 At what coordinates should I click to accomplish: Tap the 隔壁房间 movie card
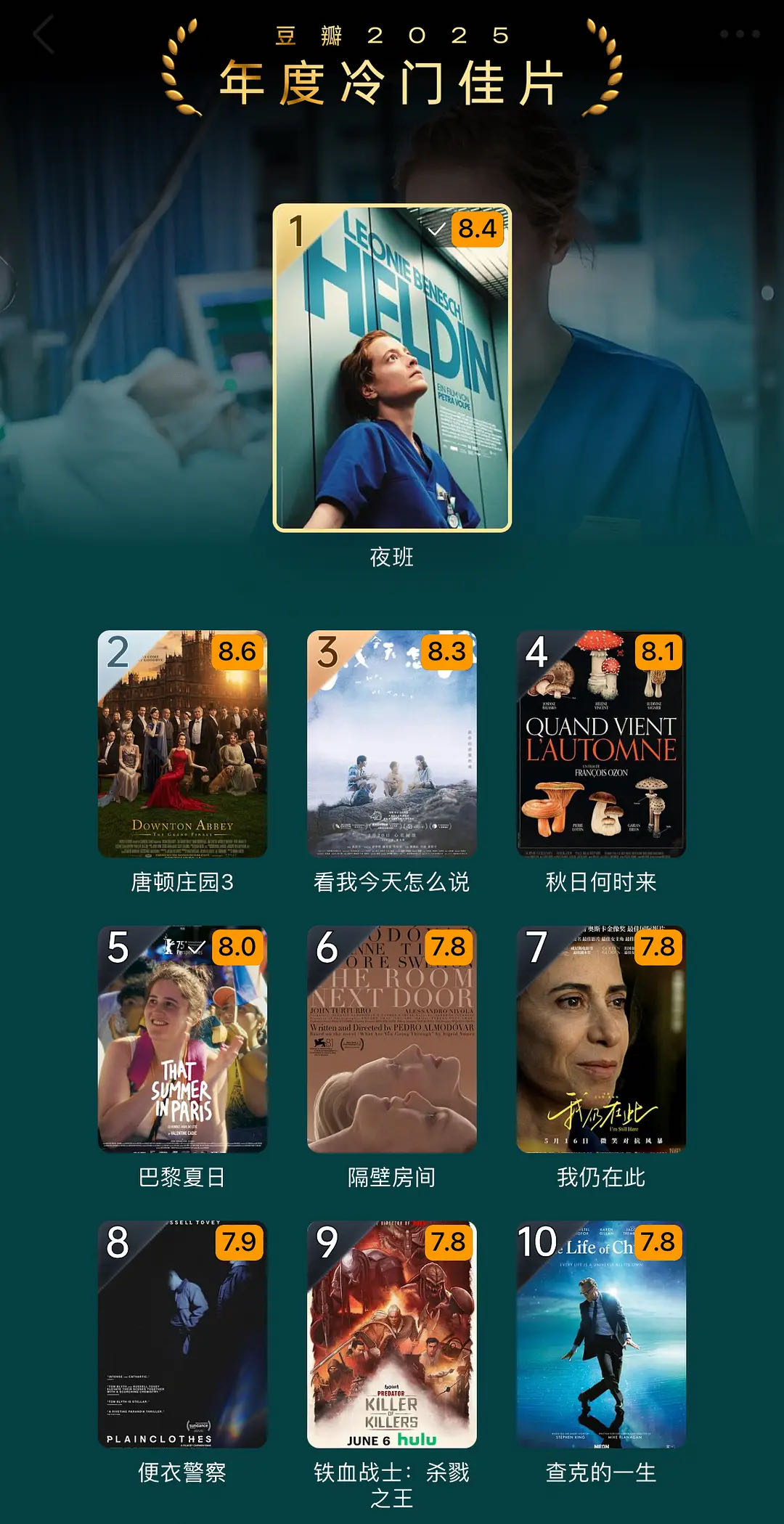click(392, 1039)
